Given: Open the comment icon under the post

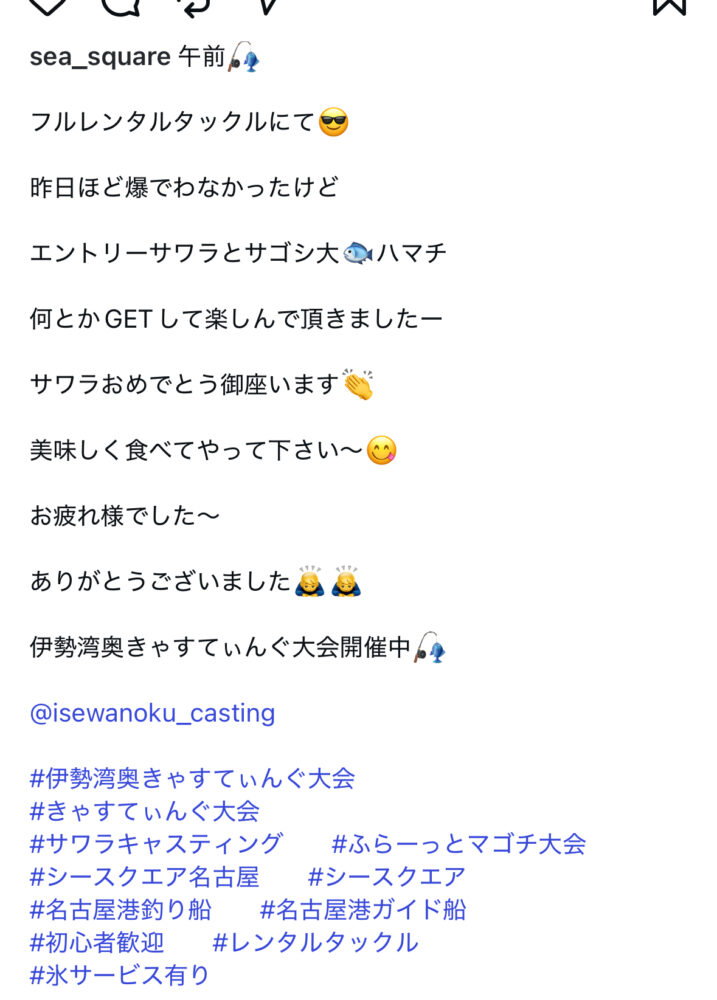Looking at the screenshot, I should (x=121, y=5).
